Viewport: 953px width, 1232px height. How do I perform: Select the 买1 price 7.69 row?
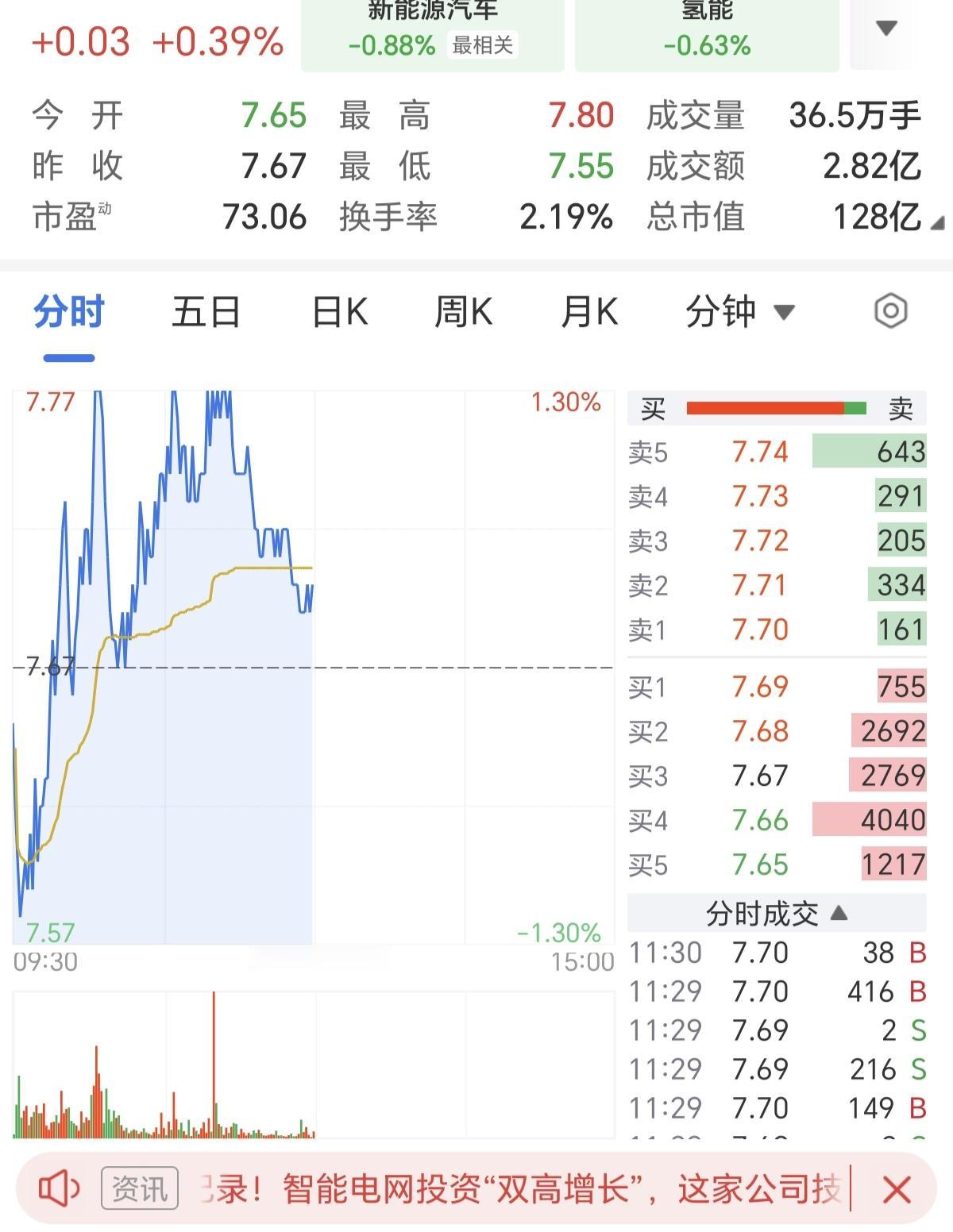pos(777,686)
